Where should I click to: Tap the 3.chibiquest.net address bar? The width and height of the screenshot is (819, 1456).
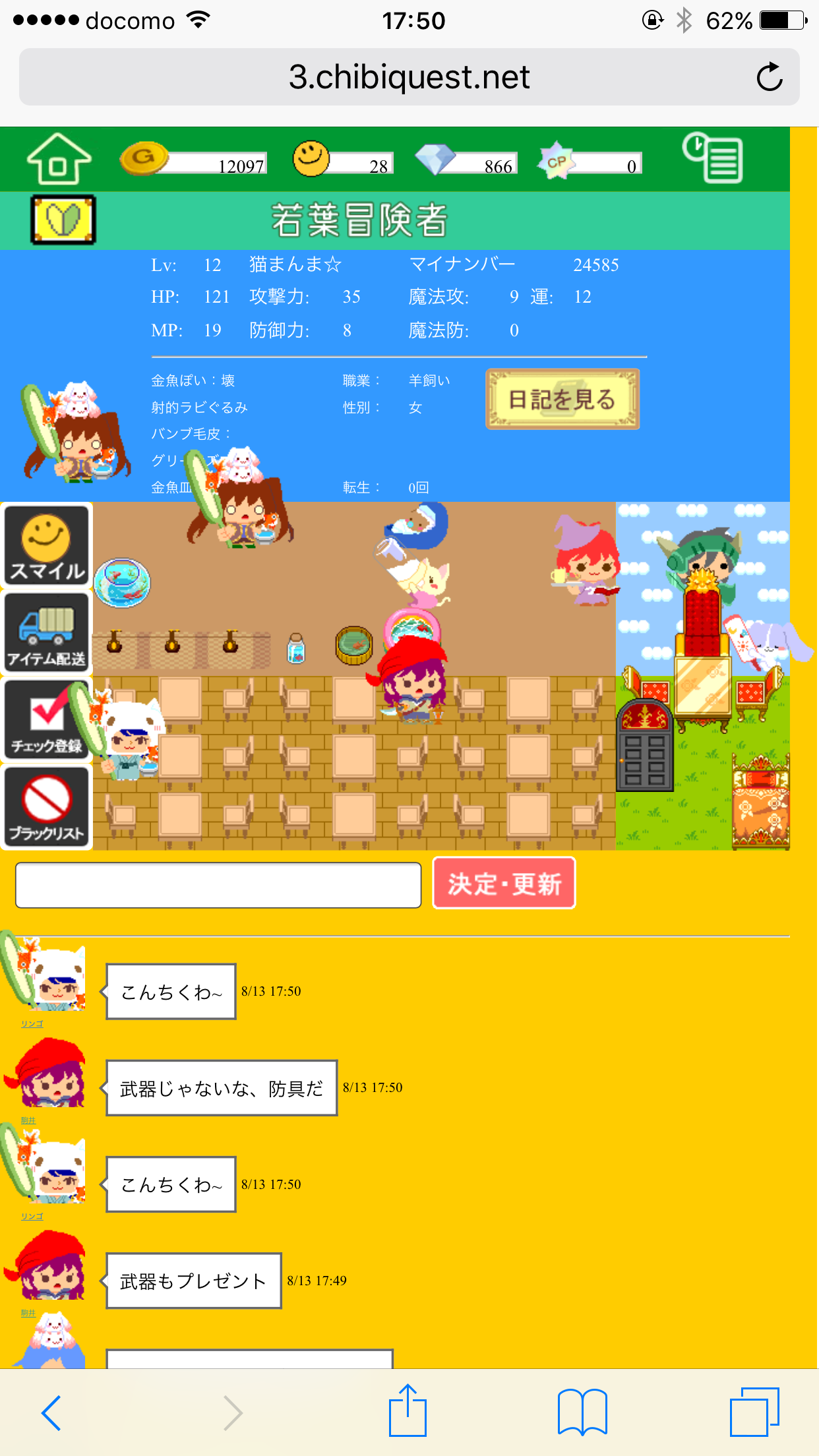pos(409,77)
